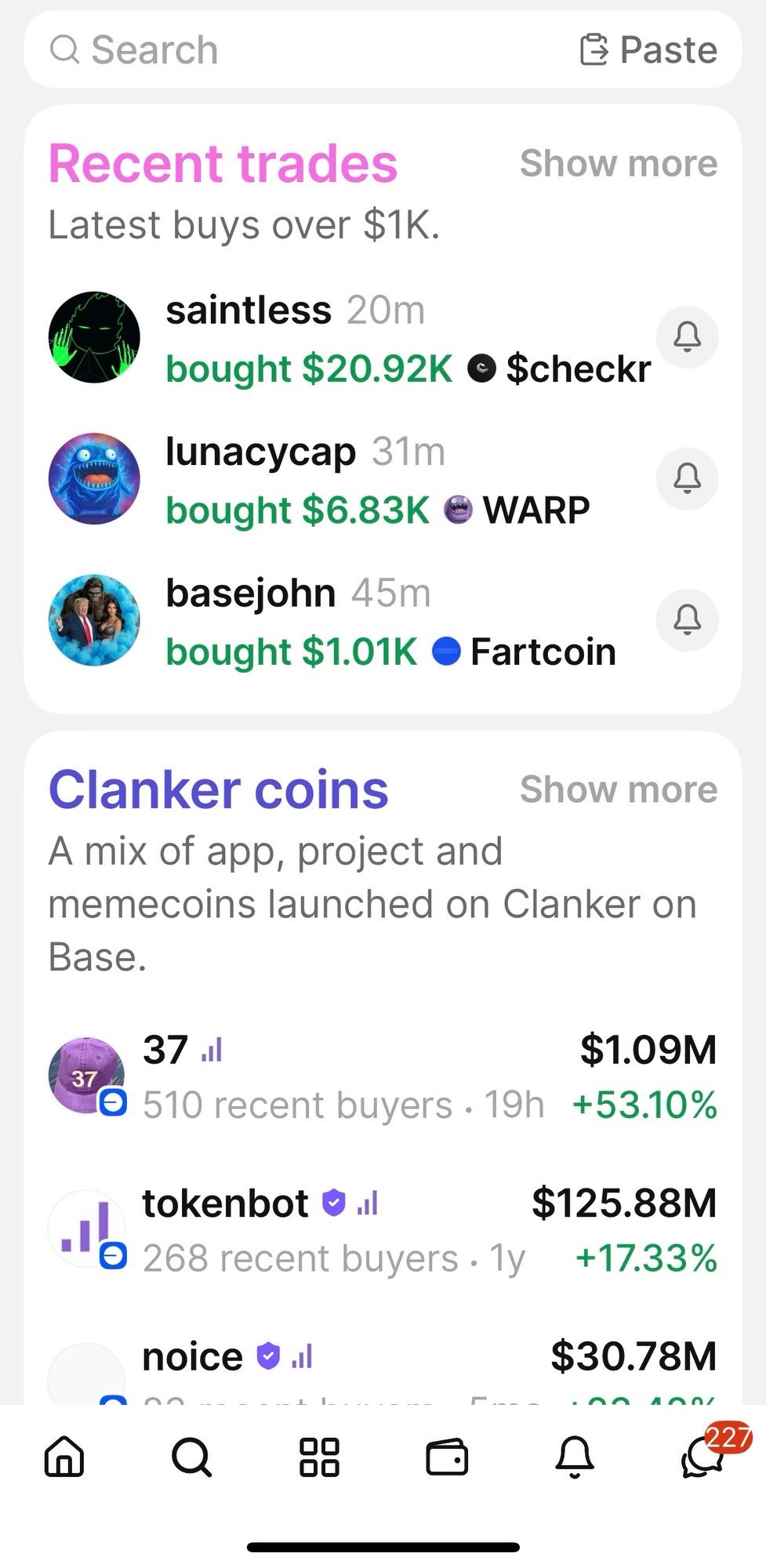Enable alerts bell for basejohn
This screenshot has height=1568, width=766.
click(x=687, y=620)
